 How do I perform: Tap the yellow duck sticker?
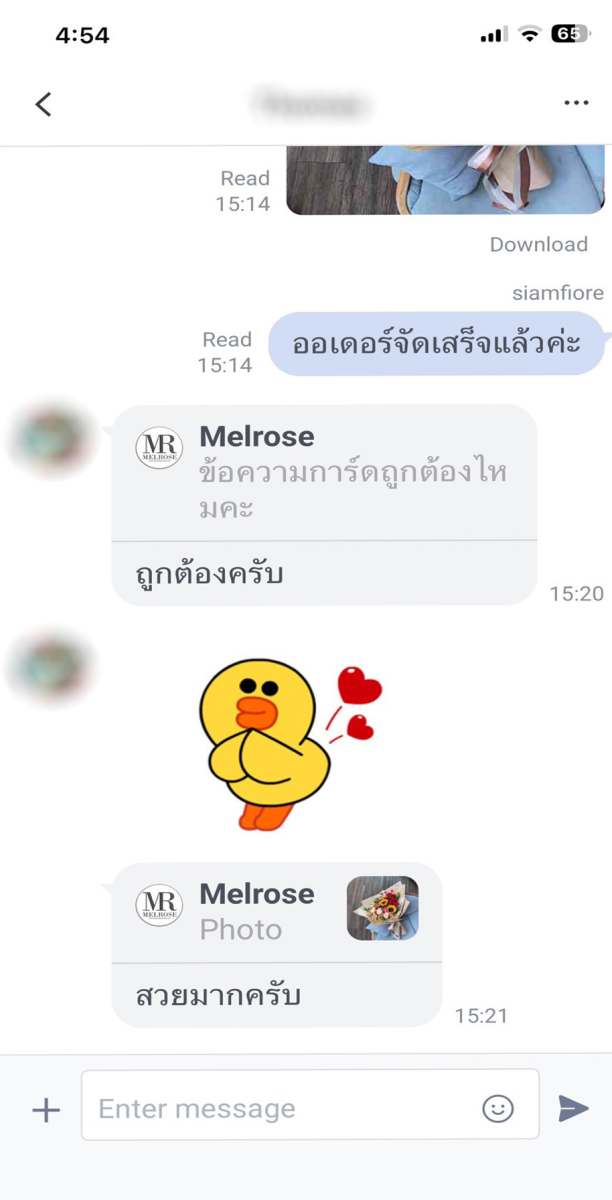[x=286, y=745]
